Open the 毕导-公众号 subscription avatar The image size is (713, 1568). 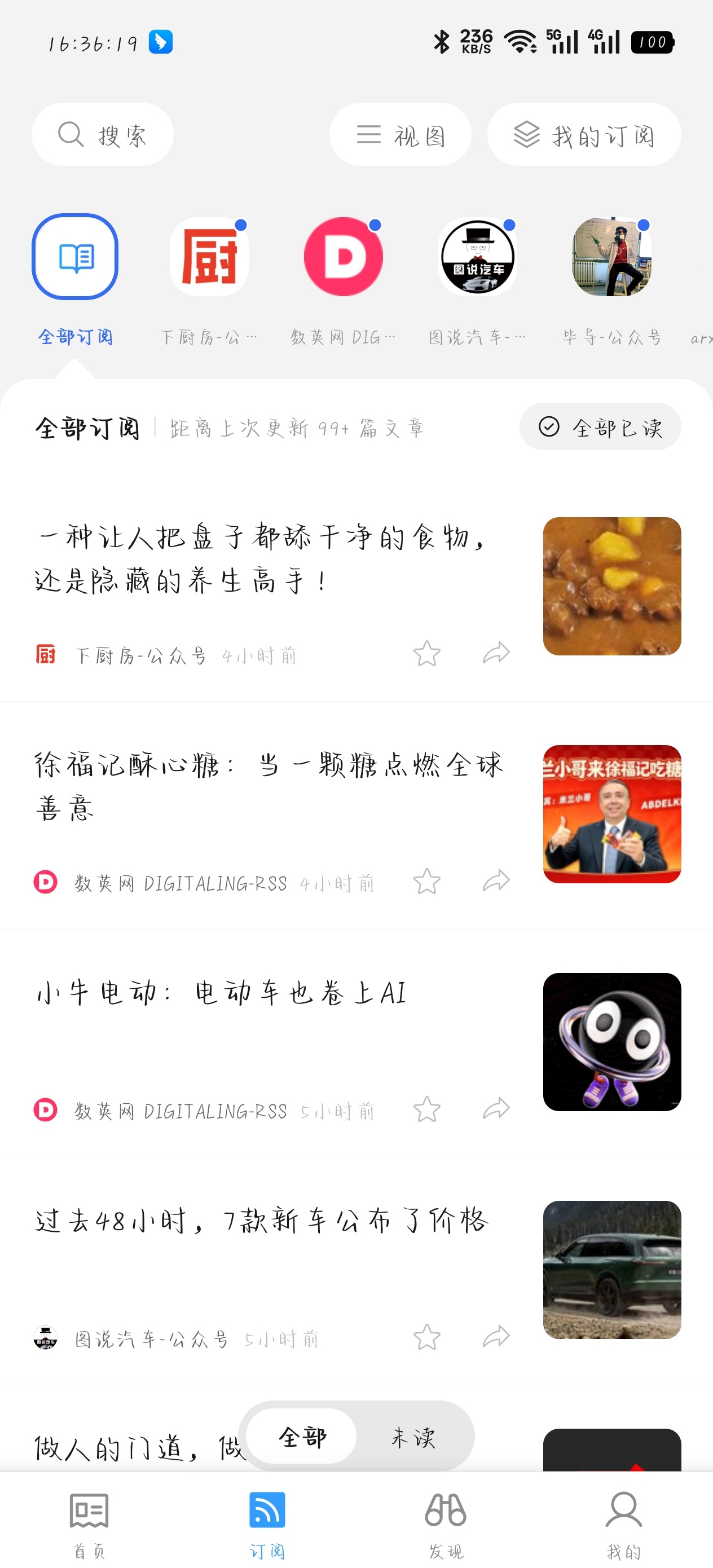(612, 256)
